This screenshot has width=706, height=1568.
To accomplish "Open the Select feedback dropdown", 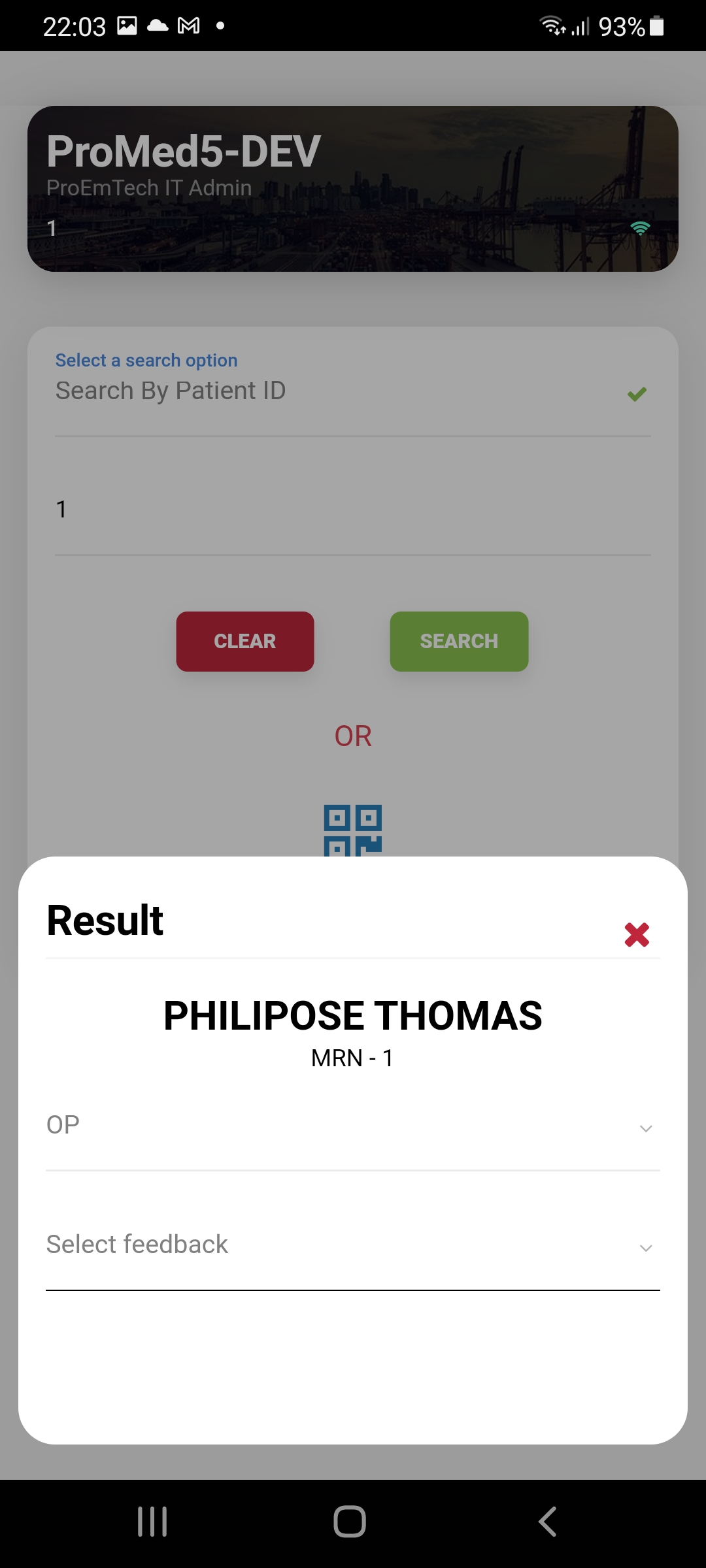I will [353, 1245].
